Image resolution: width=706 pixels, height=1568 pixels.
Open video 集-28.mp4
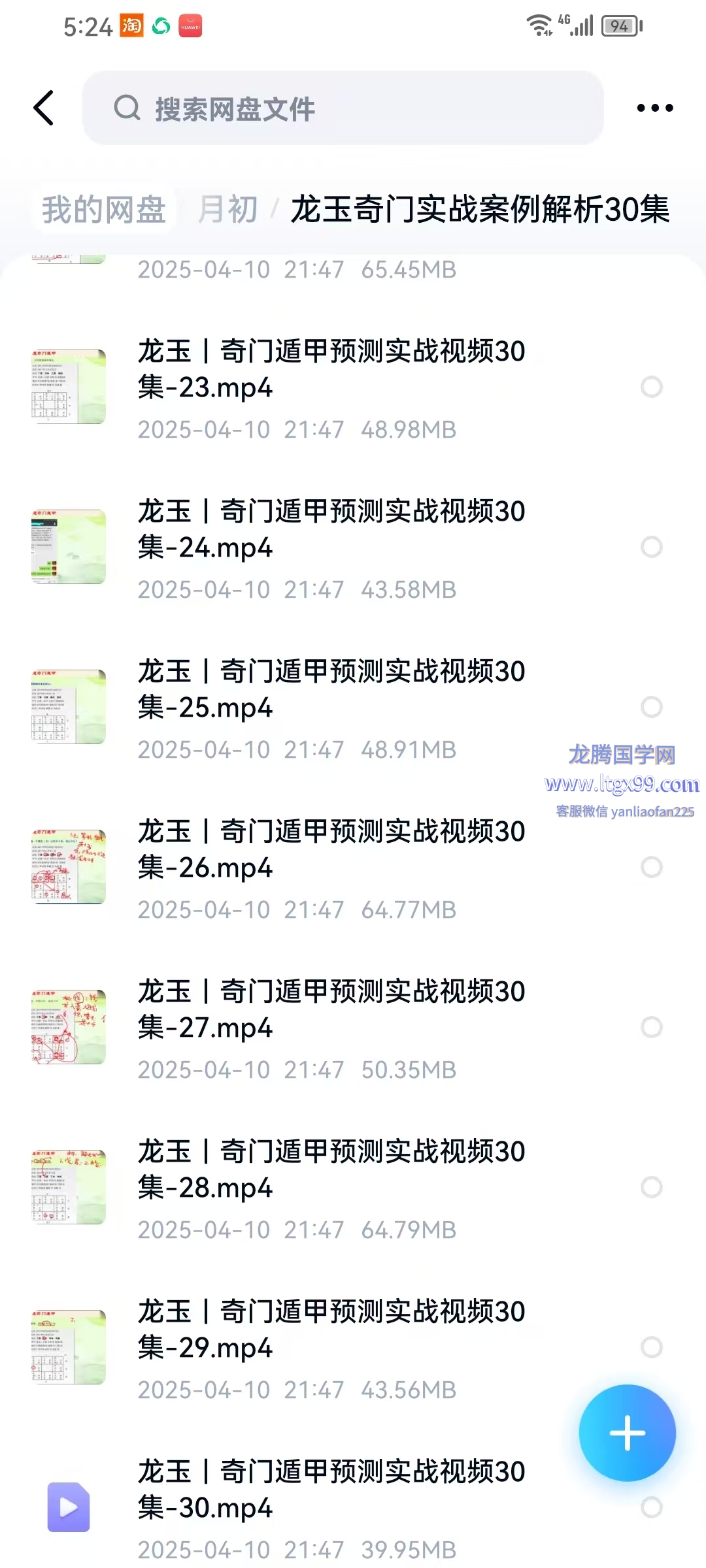click(x=331, y=1170)
